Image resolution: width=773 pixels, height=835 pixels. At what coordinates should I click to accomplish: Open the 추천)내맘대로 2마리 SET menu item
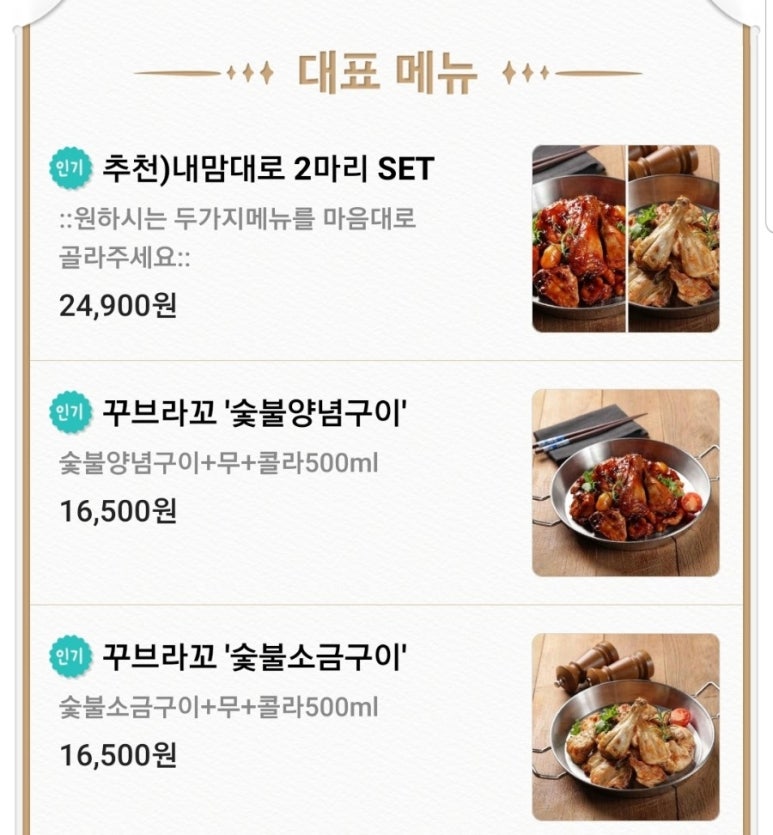coord(268,169)
